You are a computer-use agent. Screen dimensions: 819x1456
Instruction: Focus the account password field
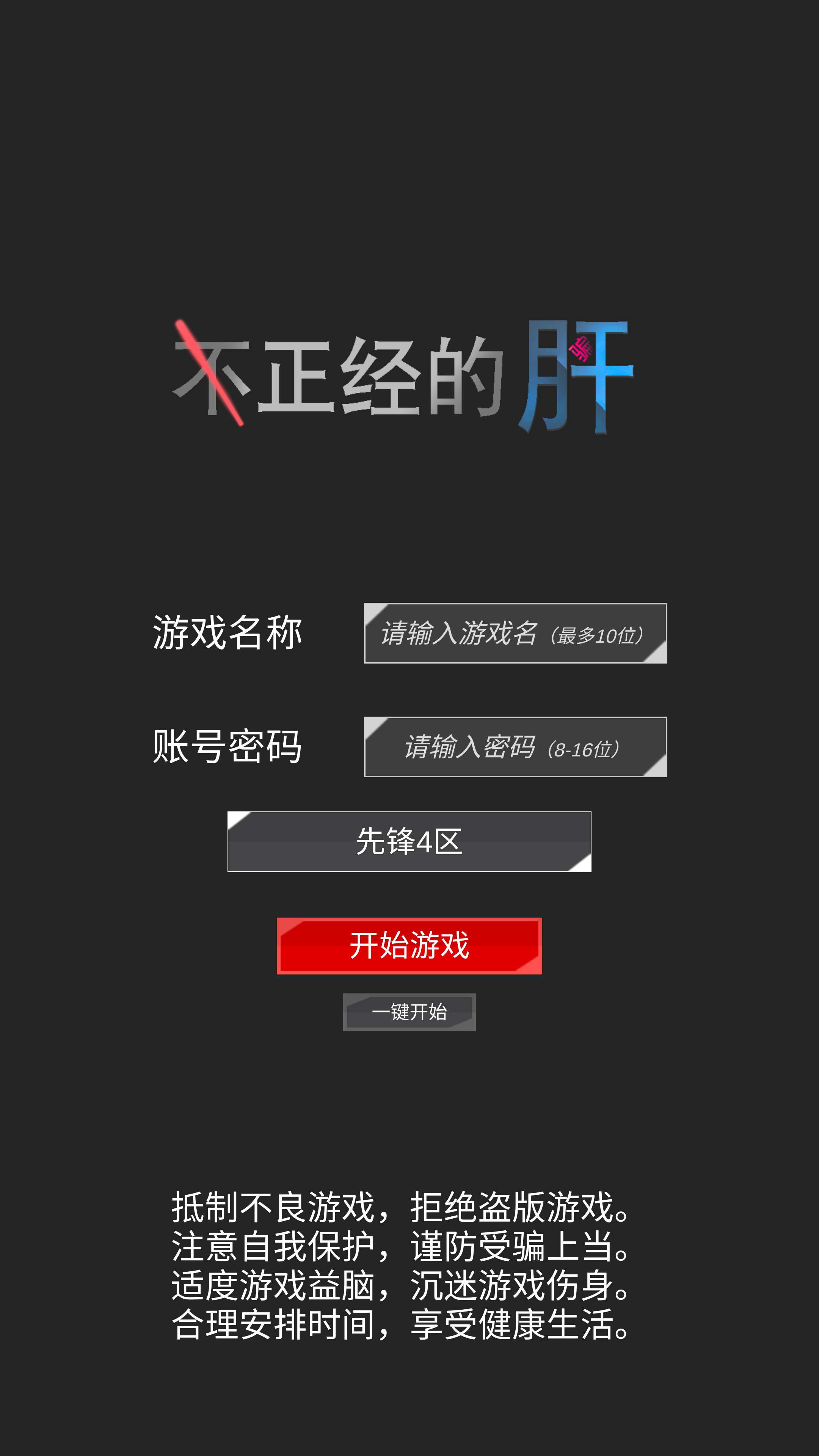[515, 747]
